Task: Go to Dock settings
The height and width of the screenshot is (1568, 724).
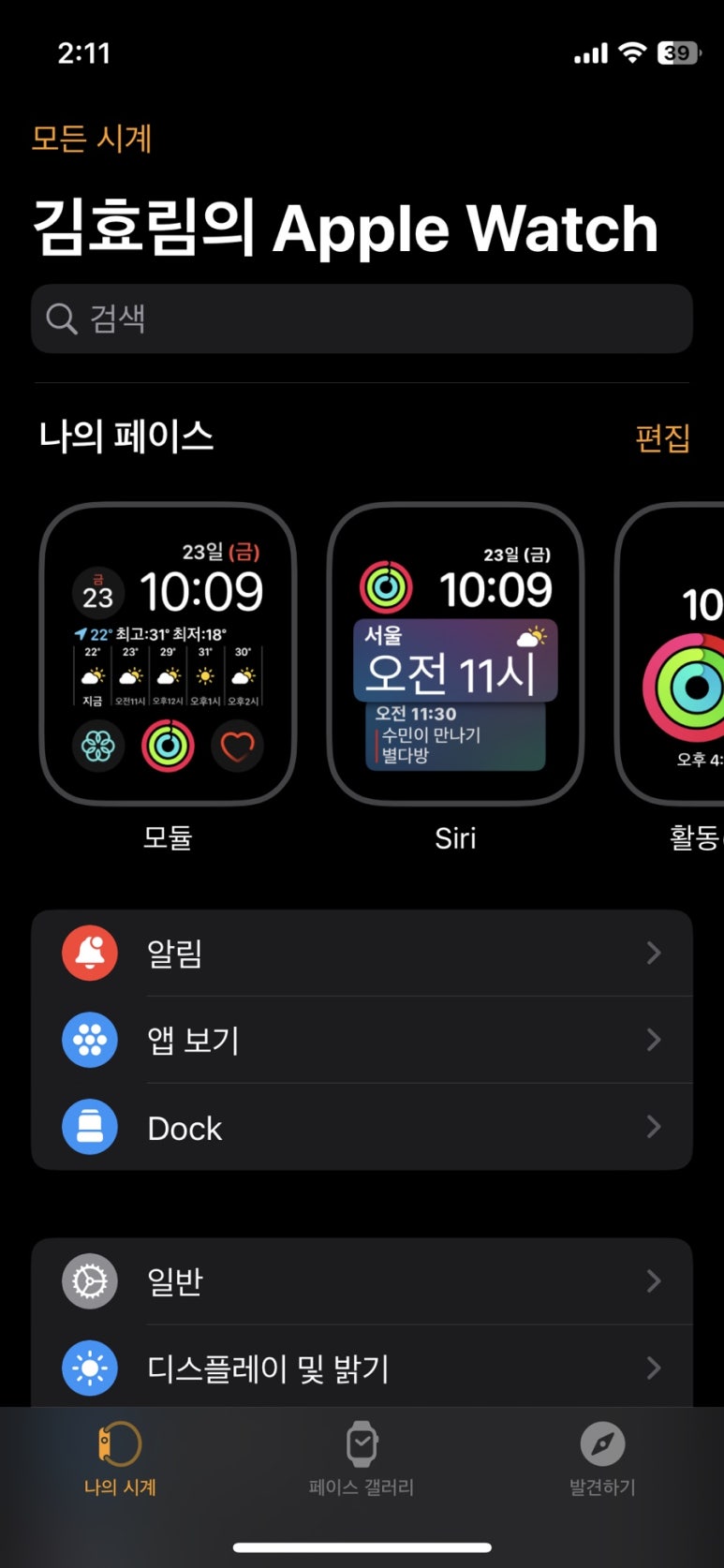Action: 362,1127
